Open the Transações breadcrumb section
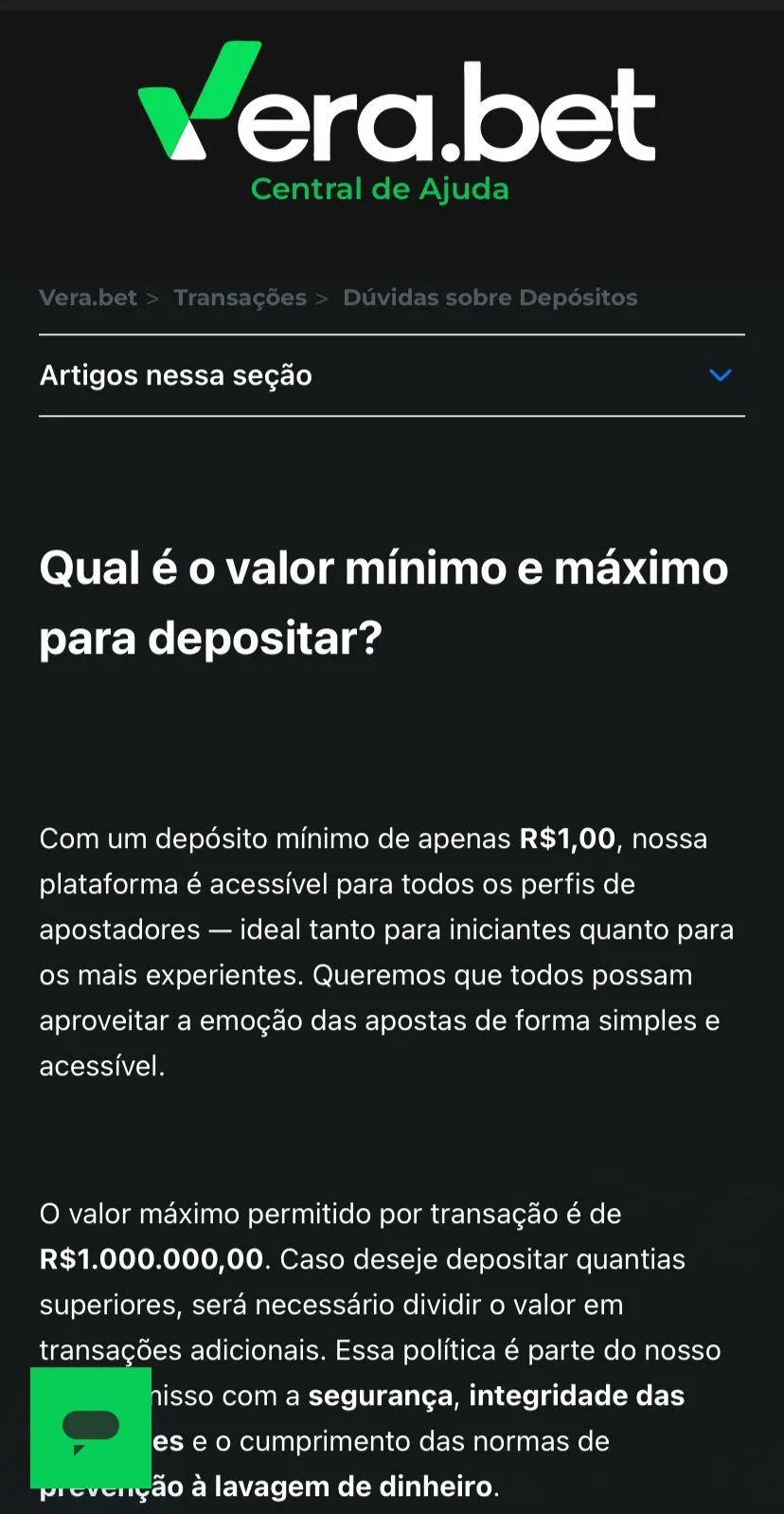 (240, 297)
